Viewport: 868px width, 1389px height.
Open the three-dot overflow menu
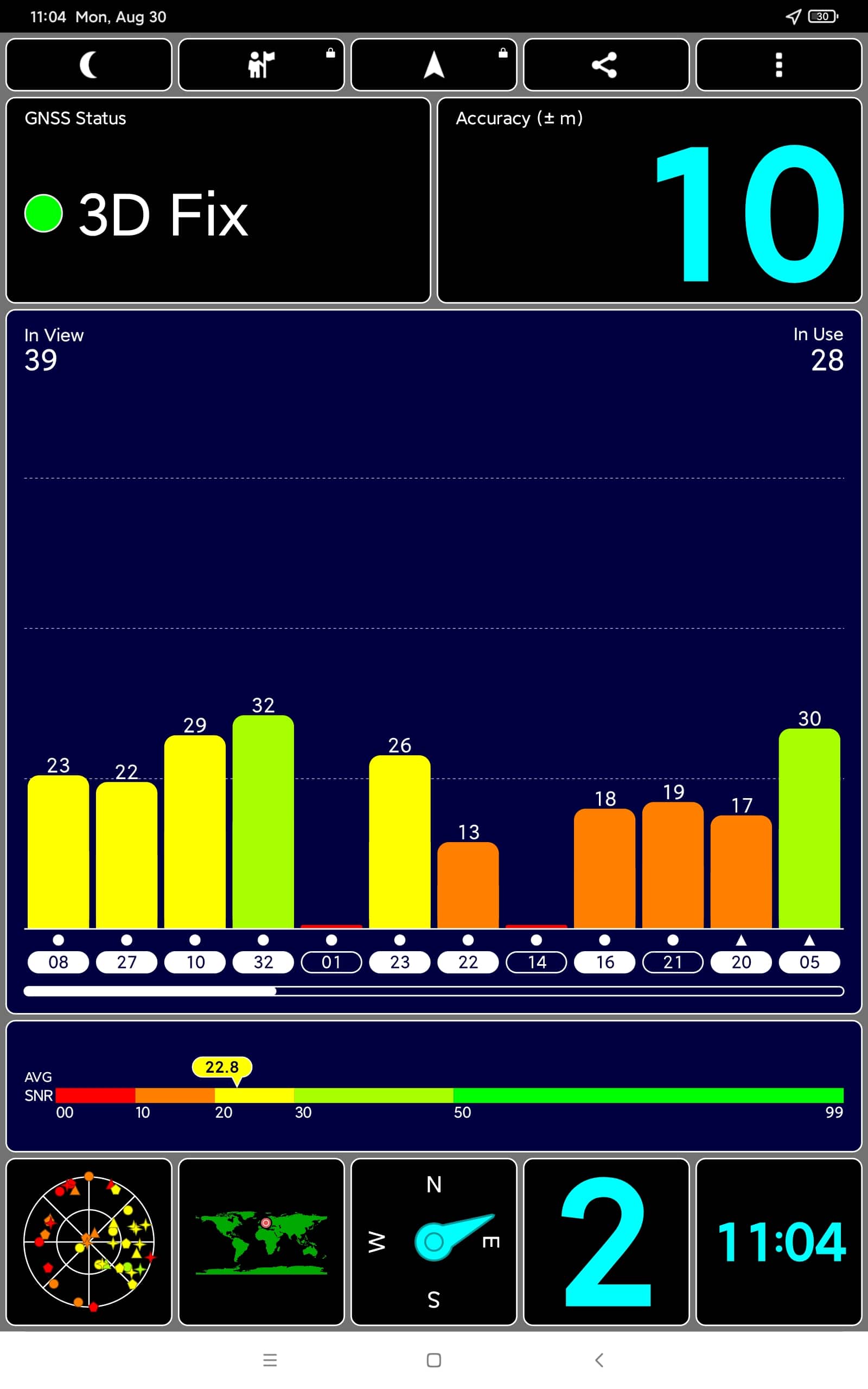click(779, 65)
